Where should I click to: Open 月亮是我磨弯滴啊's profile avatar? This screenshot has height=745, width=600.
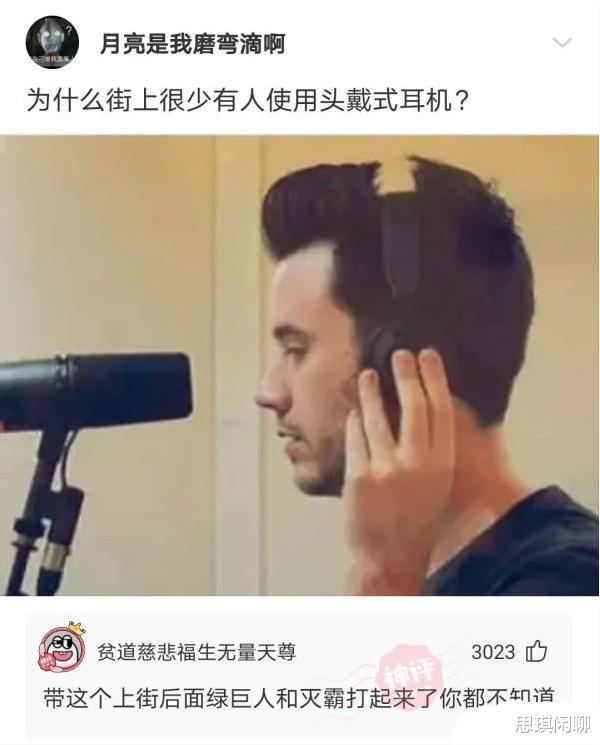pyautogui.click(x=52, y=43)
